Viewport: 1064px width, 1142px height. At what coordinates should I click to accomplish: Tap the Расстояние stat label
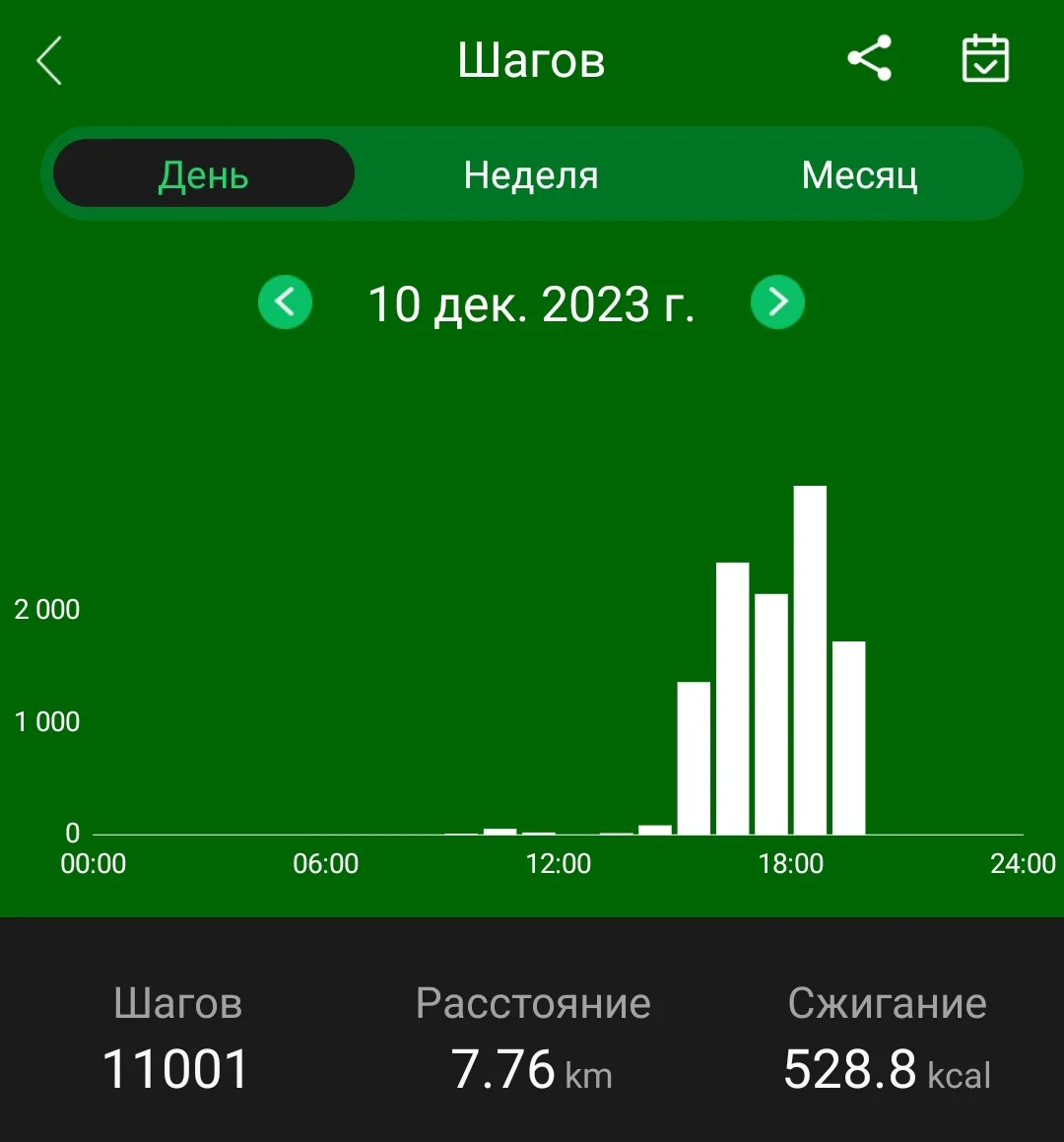[x=534, y=1002]
